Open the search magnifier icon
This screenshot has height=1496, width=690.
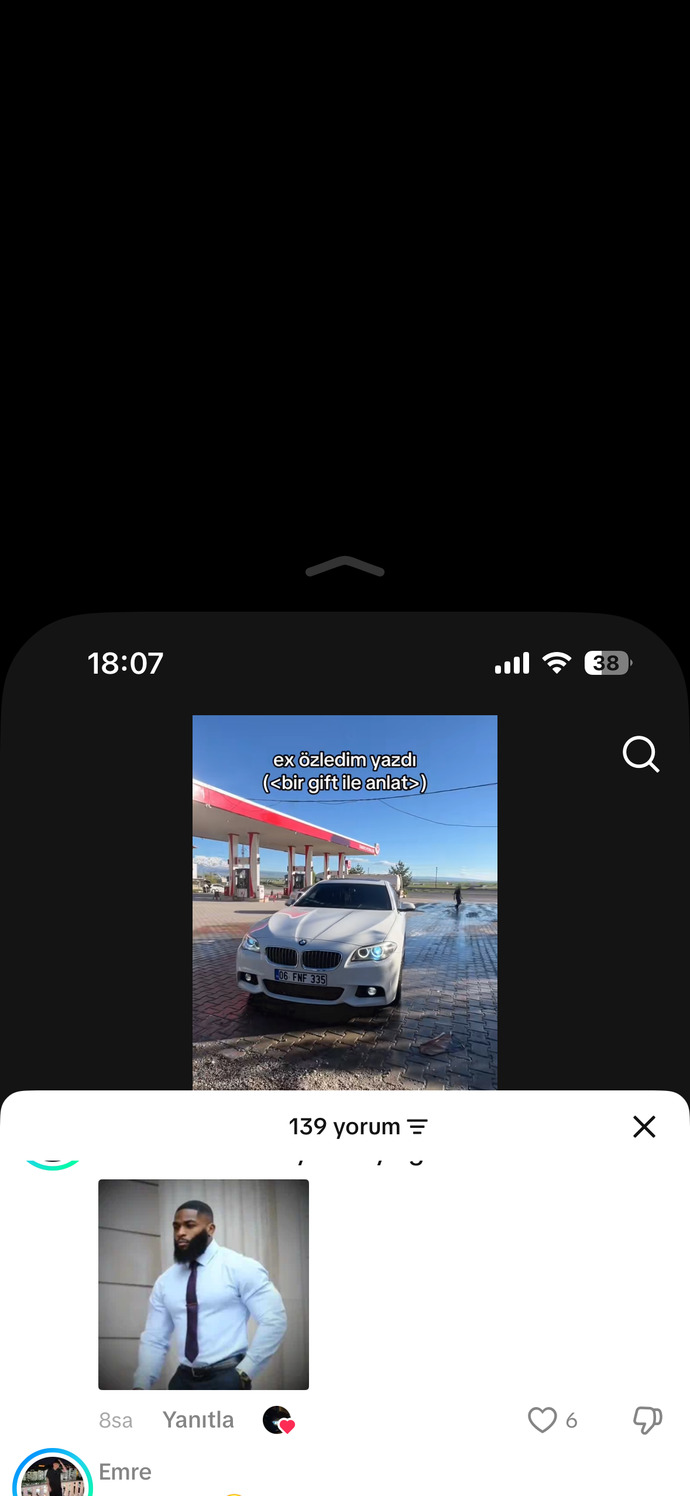(x=641, y=755)
